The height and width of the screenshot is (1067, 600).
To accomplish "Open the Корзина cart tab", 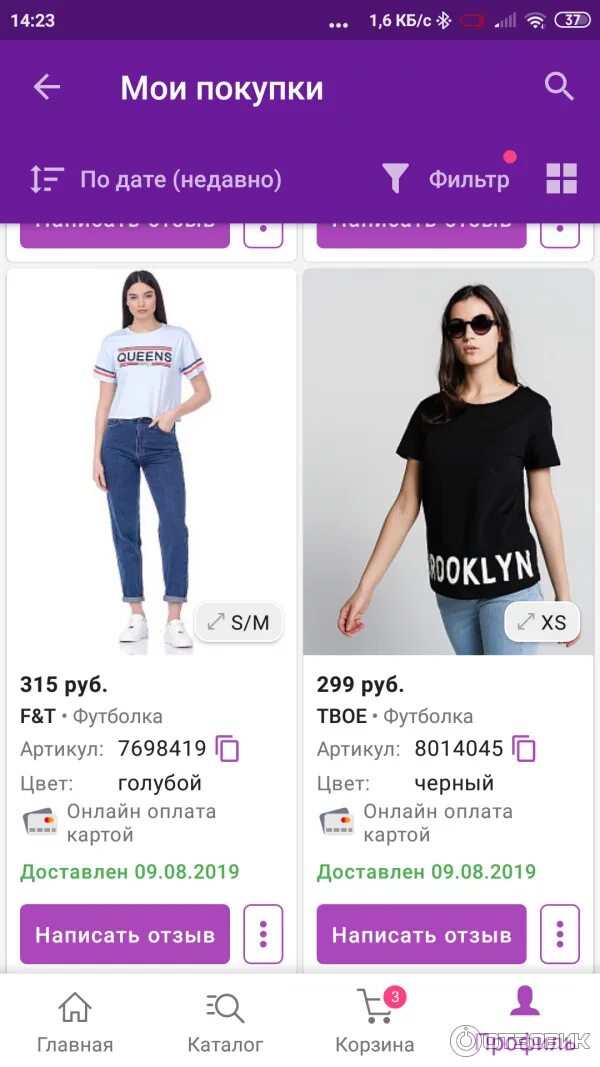I will point(375,1021).
